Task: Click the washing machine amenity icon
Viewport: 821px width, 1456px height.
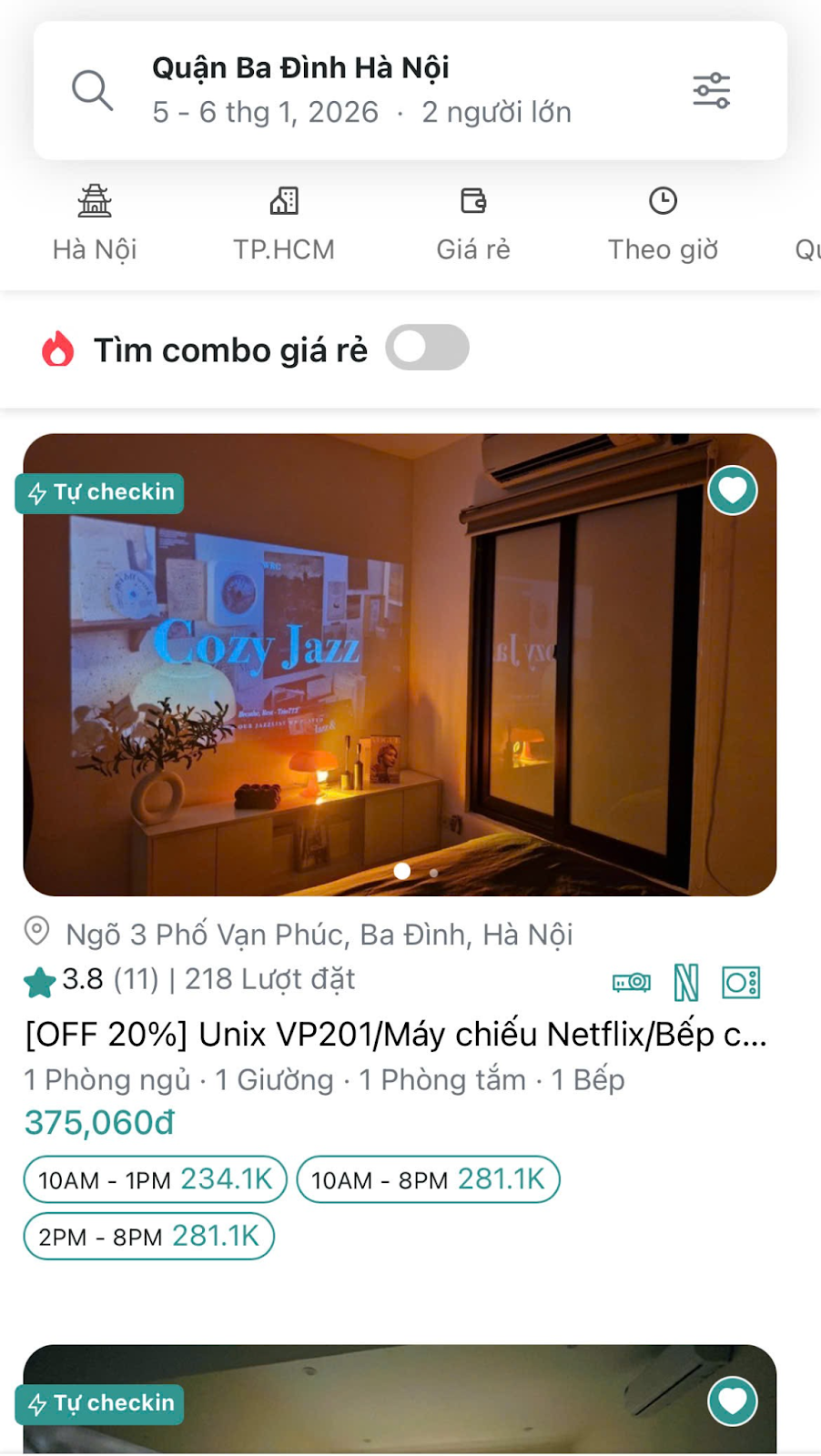Action: pos(739,981)
